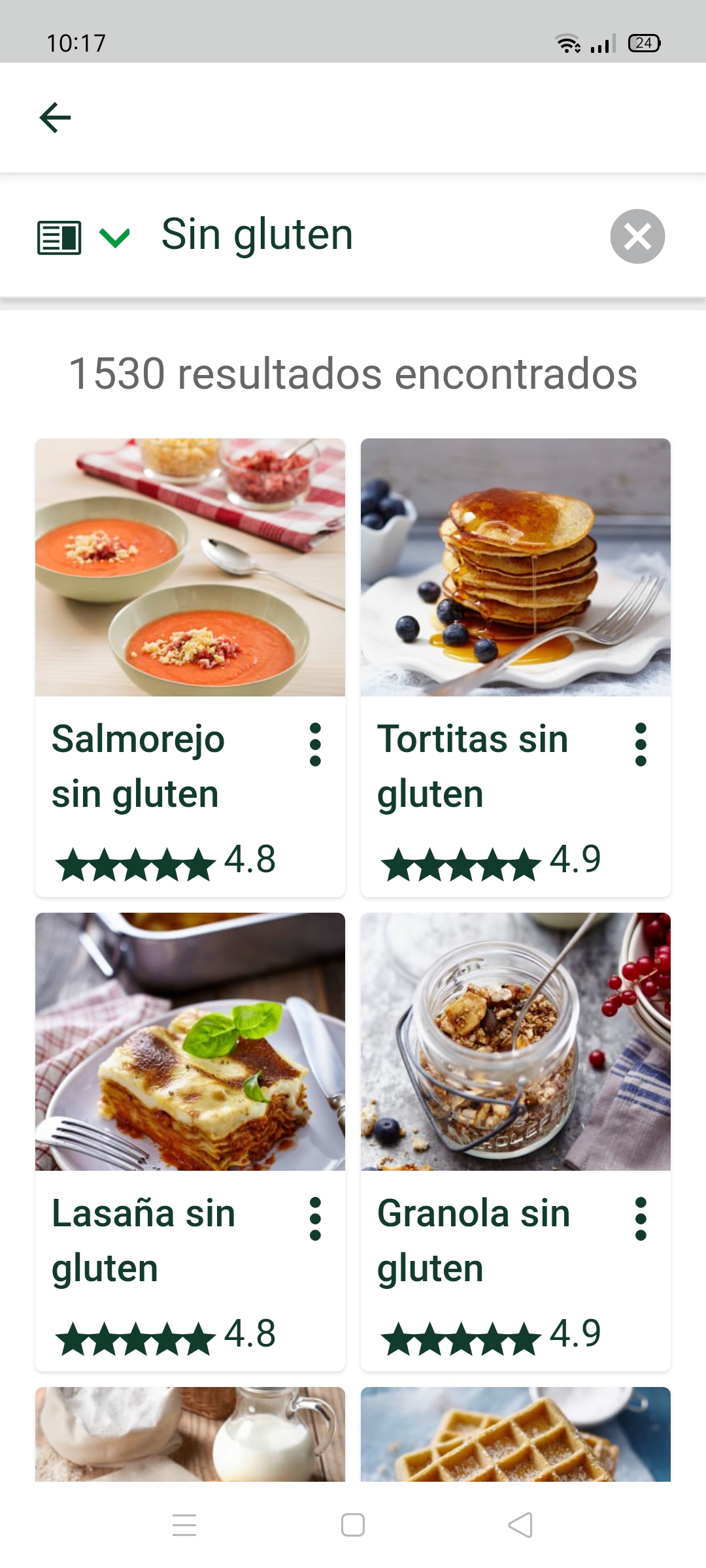Screen dimensions: 706x1568
Task: Open the system recent apps menu
Action: coord(184,1525)
